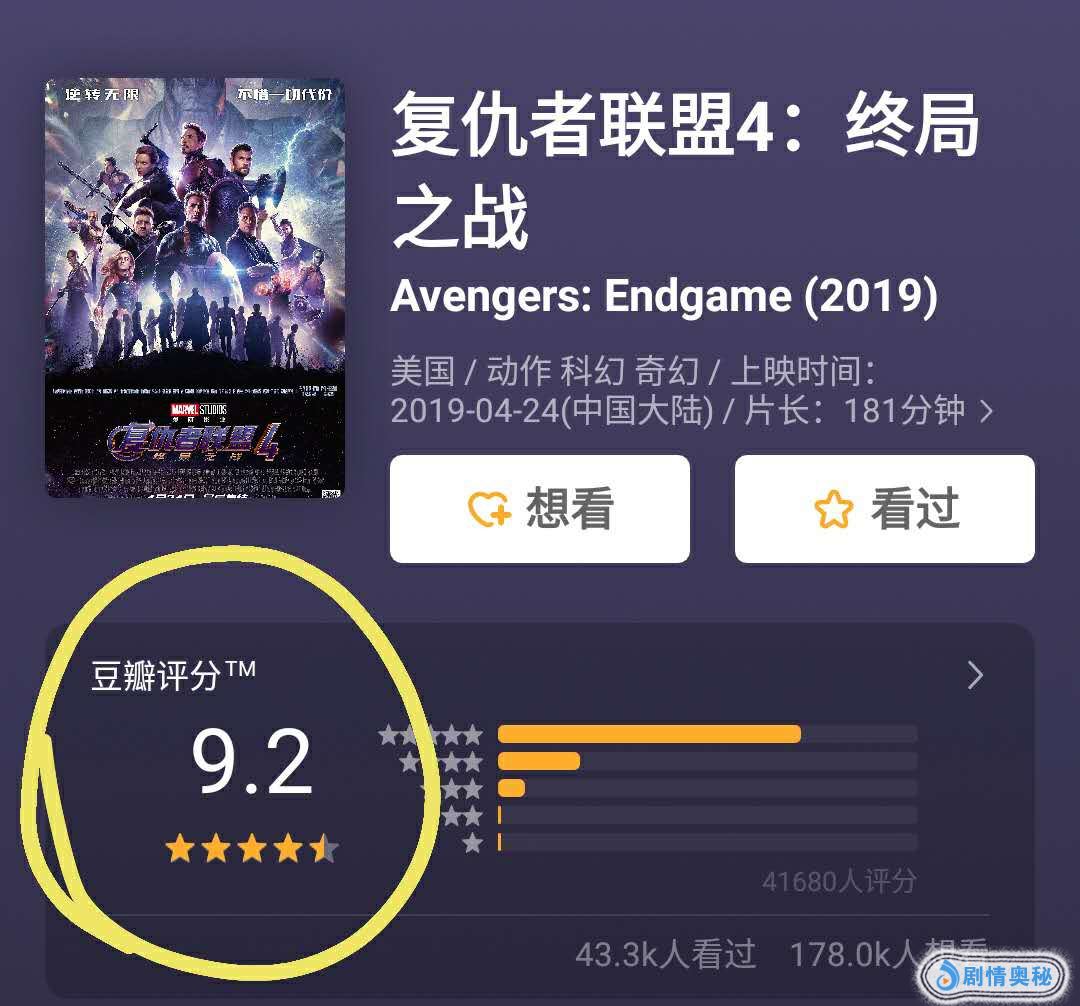Open the 豆瓣评分 rating details arrow
This screenshot has height=1006, width=1080.
975,676
